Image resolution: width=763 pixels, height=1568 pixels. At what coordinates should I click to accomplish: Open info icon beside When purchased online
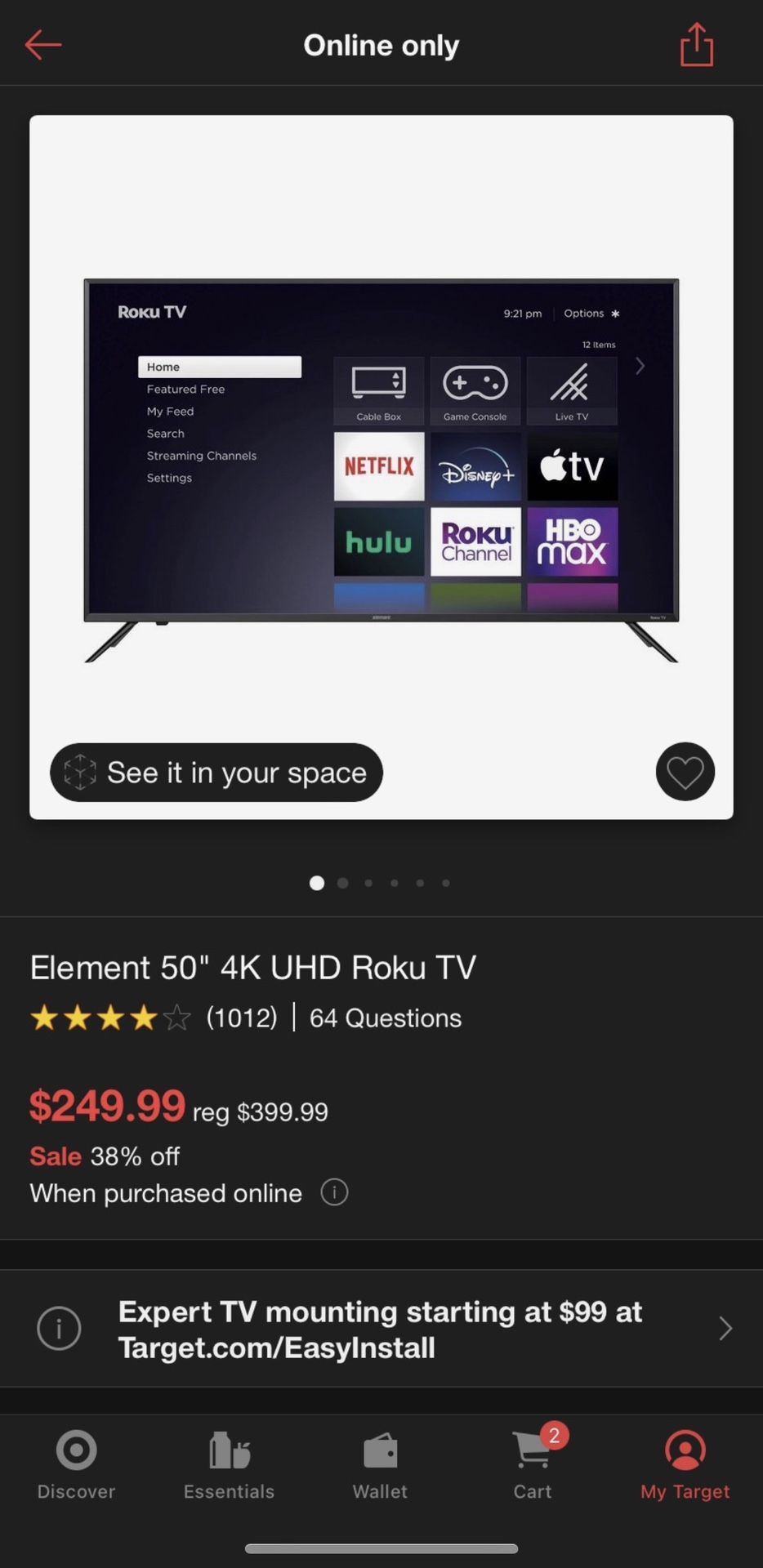coord(334,1192)
